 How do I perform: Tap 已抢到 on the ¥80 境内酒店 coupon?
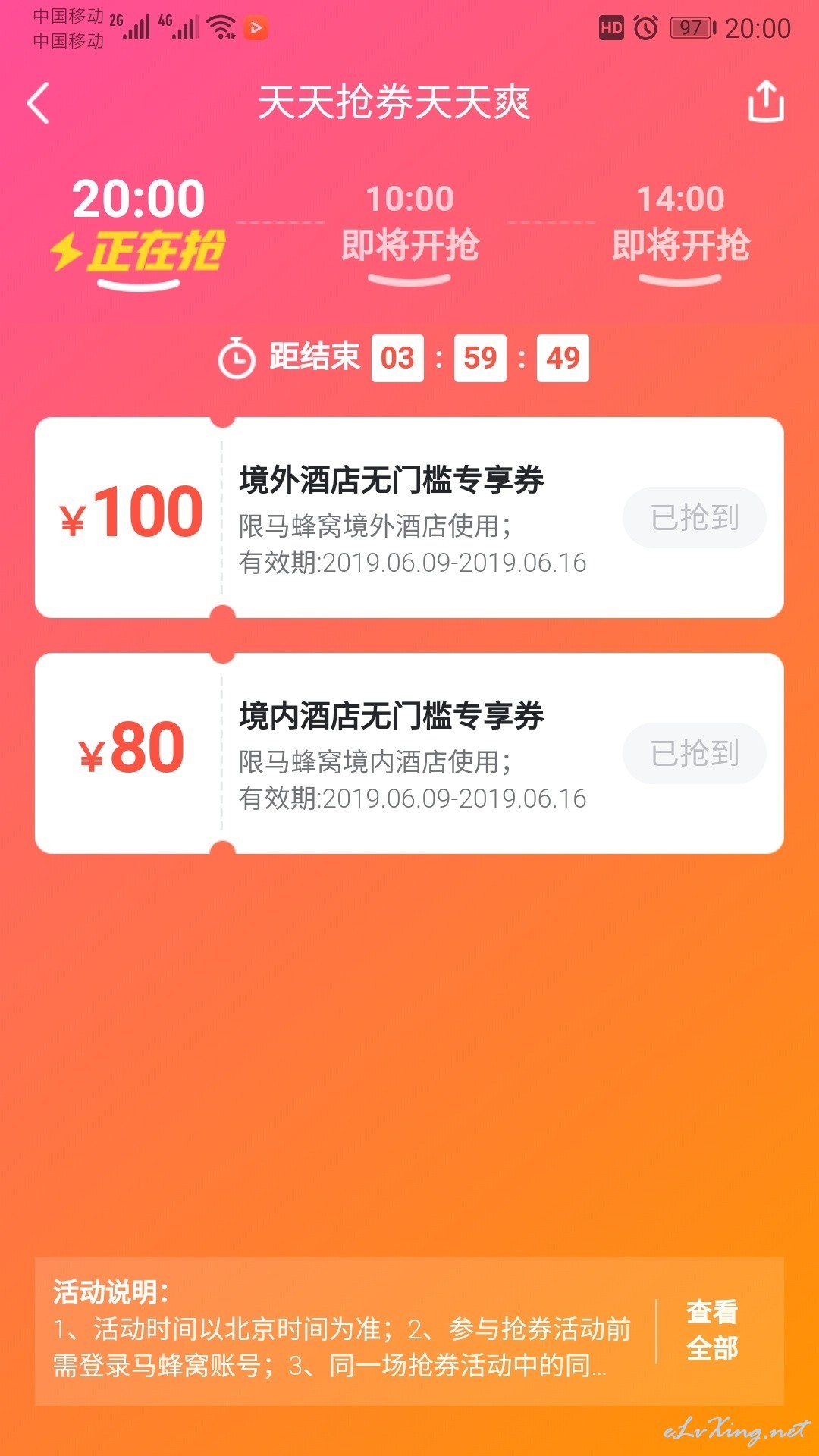(695, 753)
